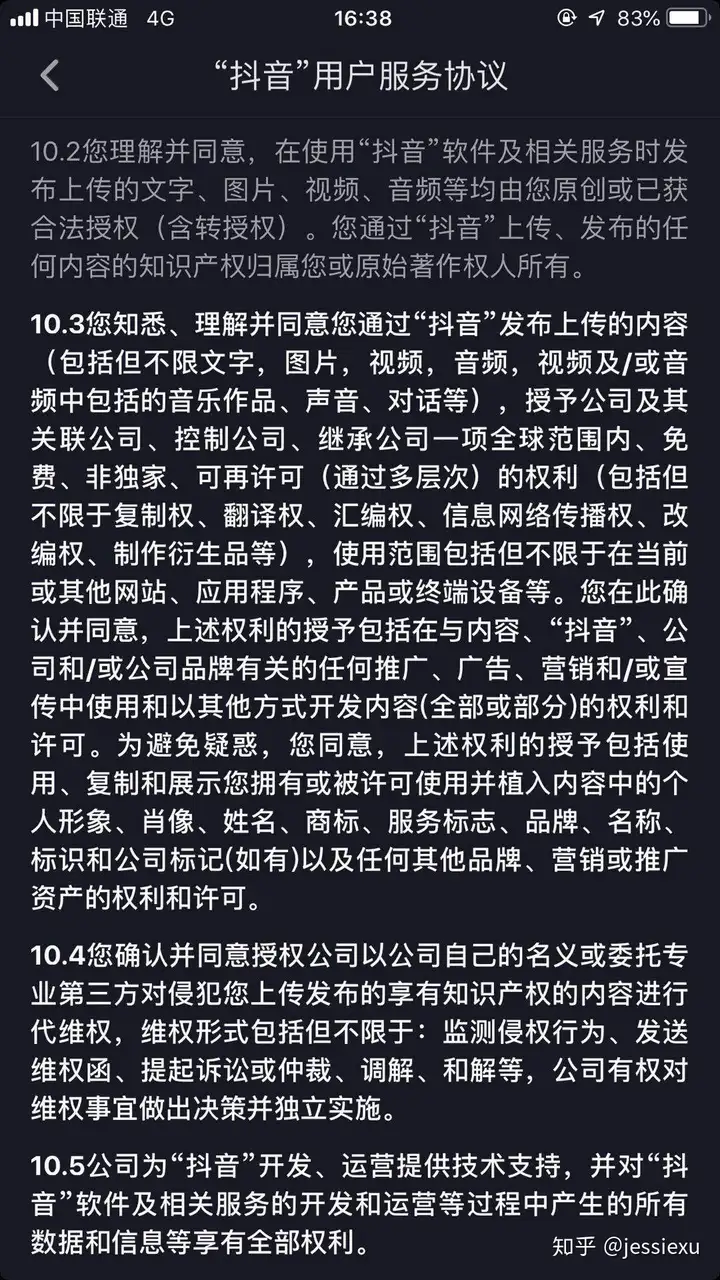
Task: Go back from the user service agreement
Action: tap(49, 76)
